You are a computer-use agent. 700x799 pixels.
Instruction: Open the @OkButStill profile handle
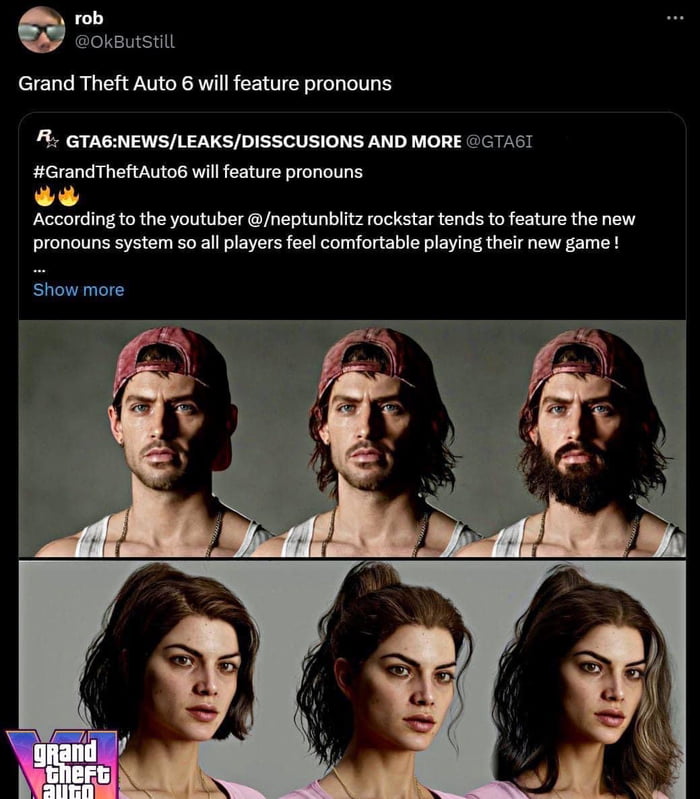click(x=124, y=42)
